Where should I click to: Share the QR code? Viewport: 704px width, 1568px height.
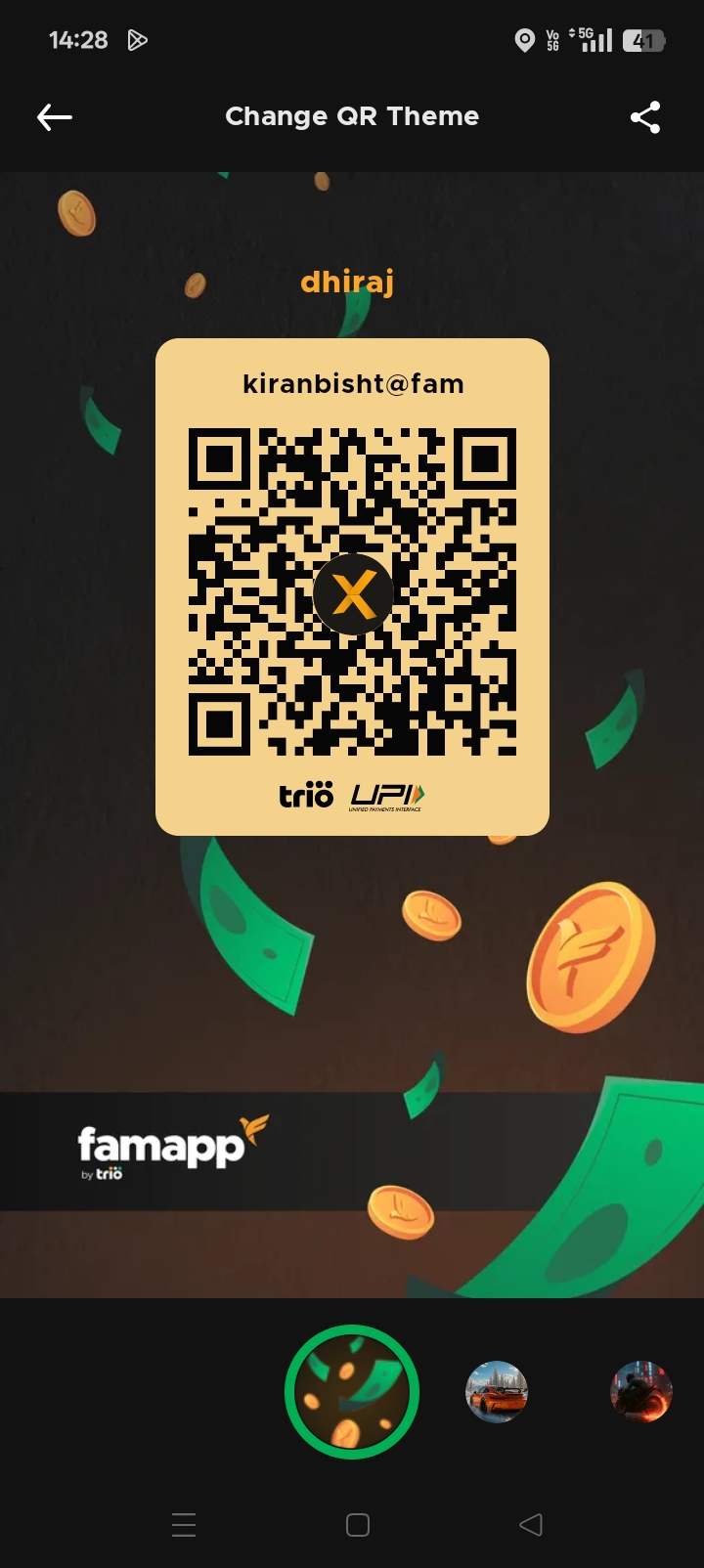click(645, 117)
